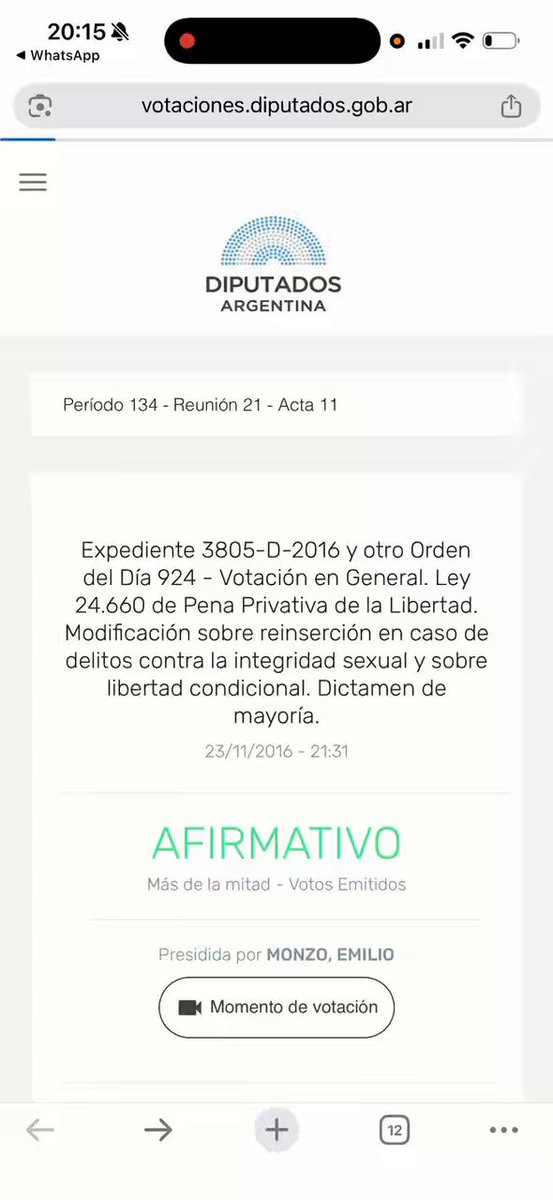Open the lens search icon in the address bar

click(41, 106)
